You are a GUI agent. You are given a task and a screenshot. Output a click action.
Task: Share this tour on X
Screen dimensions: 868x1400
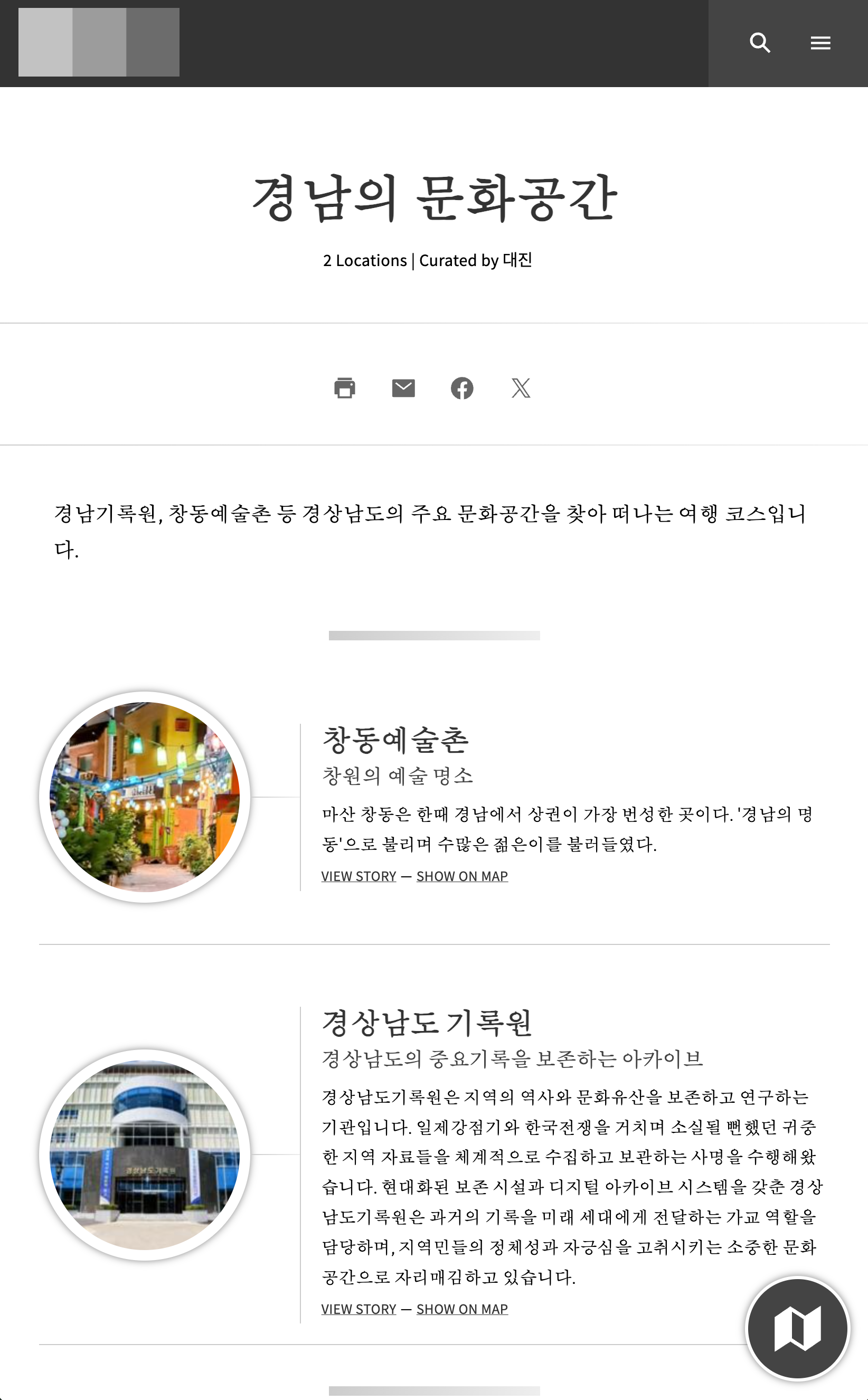point(521,389)
